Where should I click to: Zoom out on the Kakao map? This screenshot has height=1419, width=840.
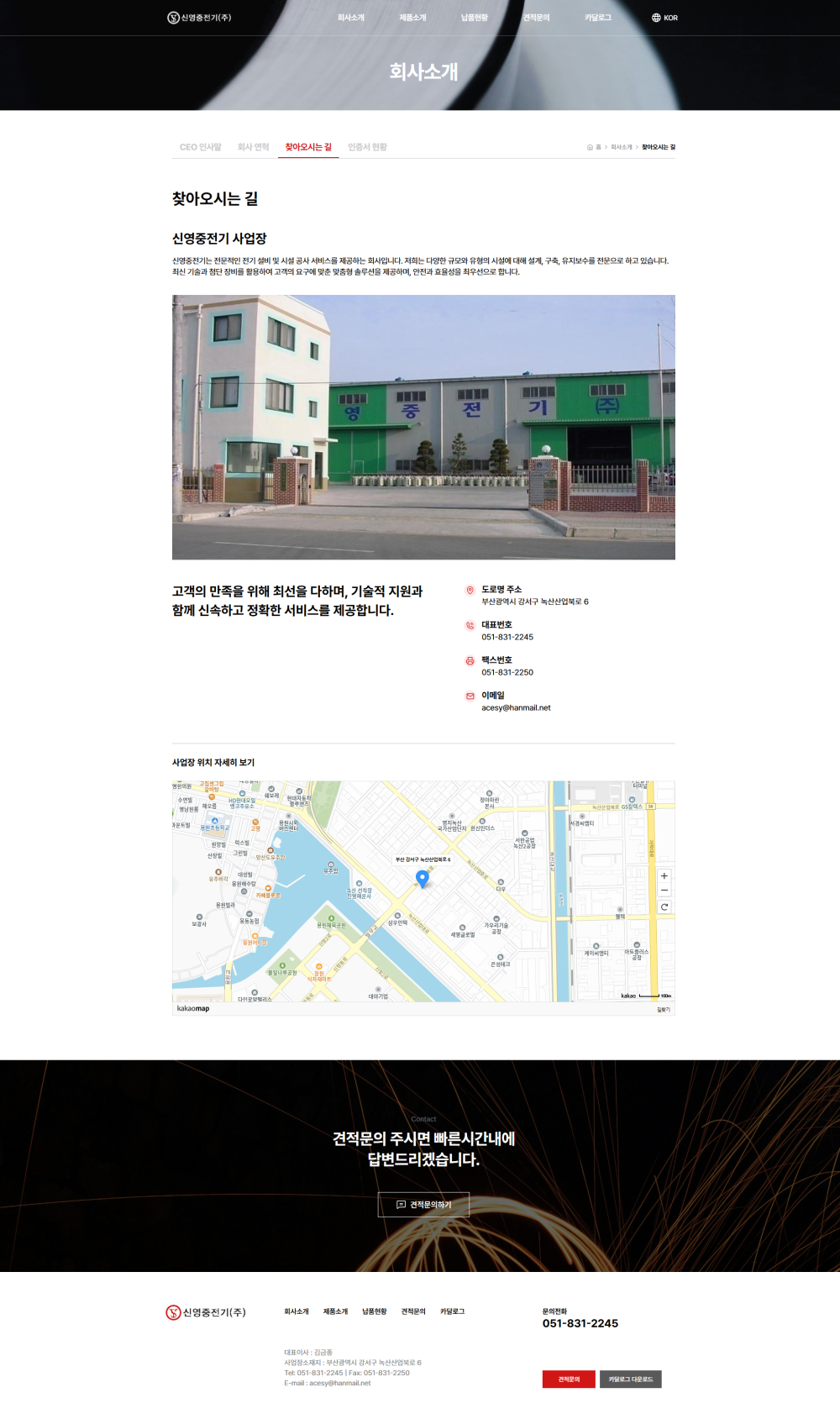coord(664,890)
